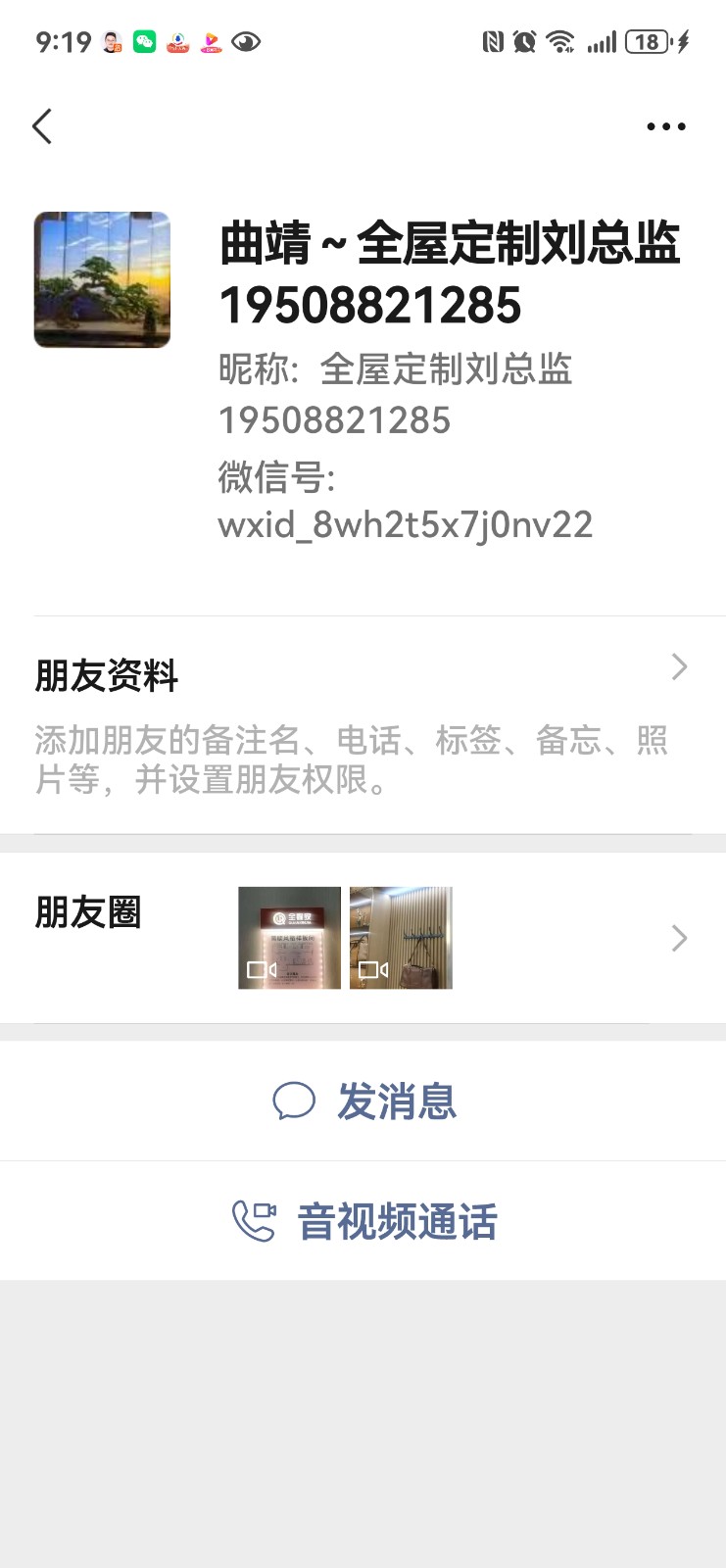Screen dimensions: 726x1568
Task: Open the 朋友圈 Moments row
Action: pos(363,938)
